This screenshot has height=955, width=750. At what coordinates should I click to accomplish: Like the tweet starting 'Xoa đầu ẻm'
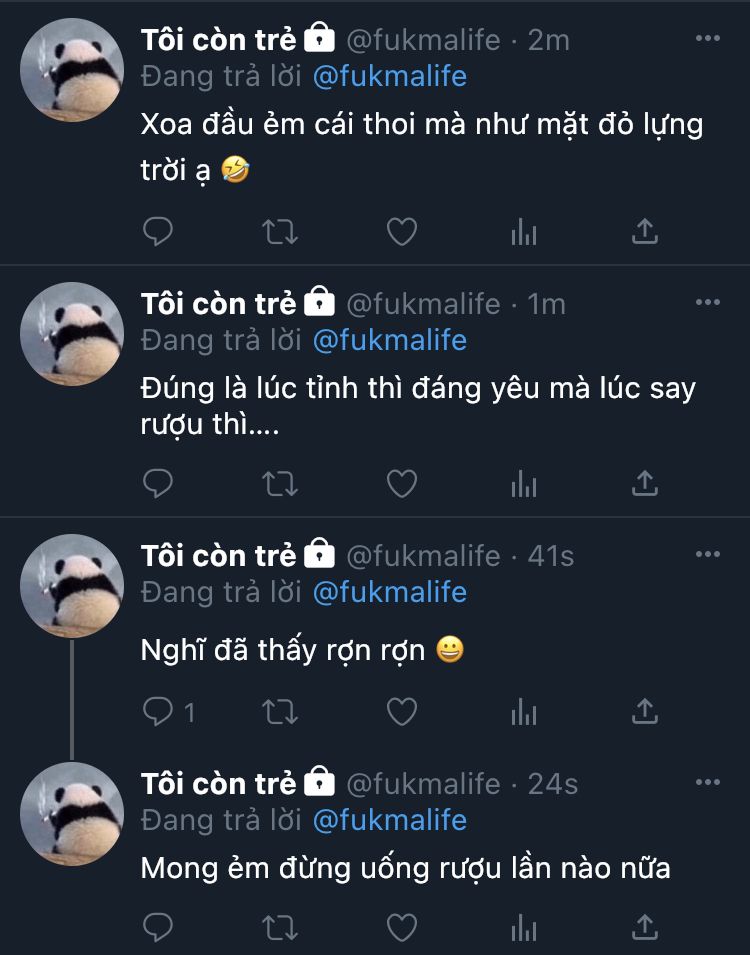(x=402, y=232)
